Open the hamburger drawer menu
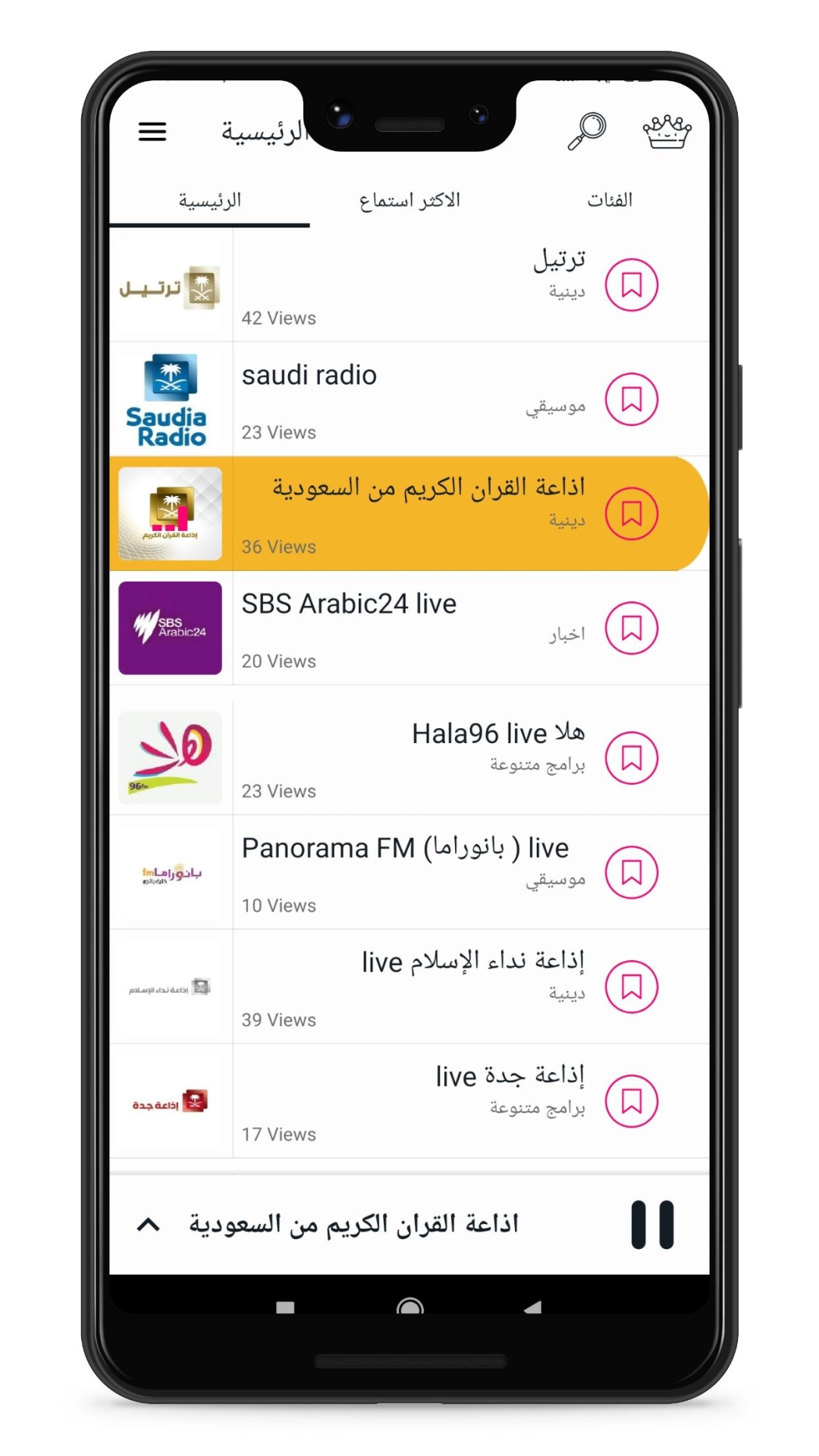The width and height of the screenshot is (819, 1456). tap(152, 132)
